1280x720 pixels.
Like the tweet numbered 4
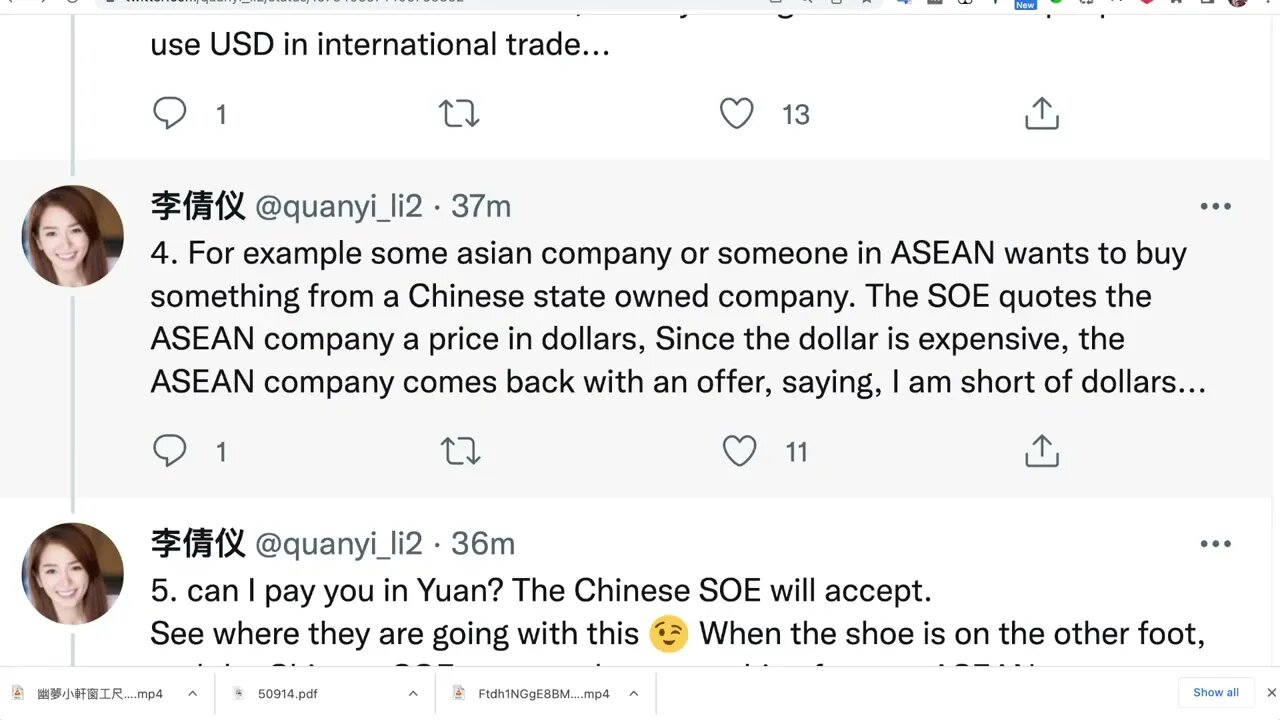pyautogui.click(x=739, y=451)
